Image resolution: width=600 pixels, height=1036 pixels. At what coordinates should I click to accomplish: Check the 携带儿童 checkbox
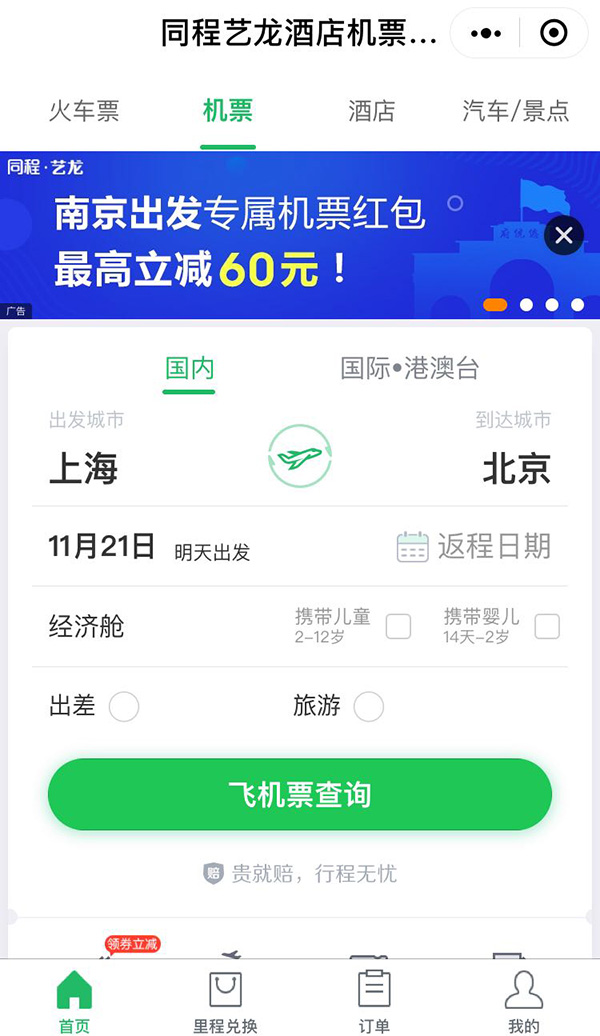click(398, 627)
